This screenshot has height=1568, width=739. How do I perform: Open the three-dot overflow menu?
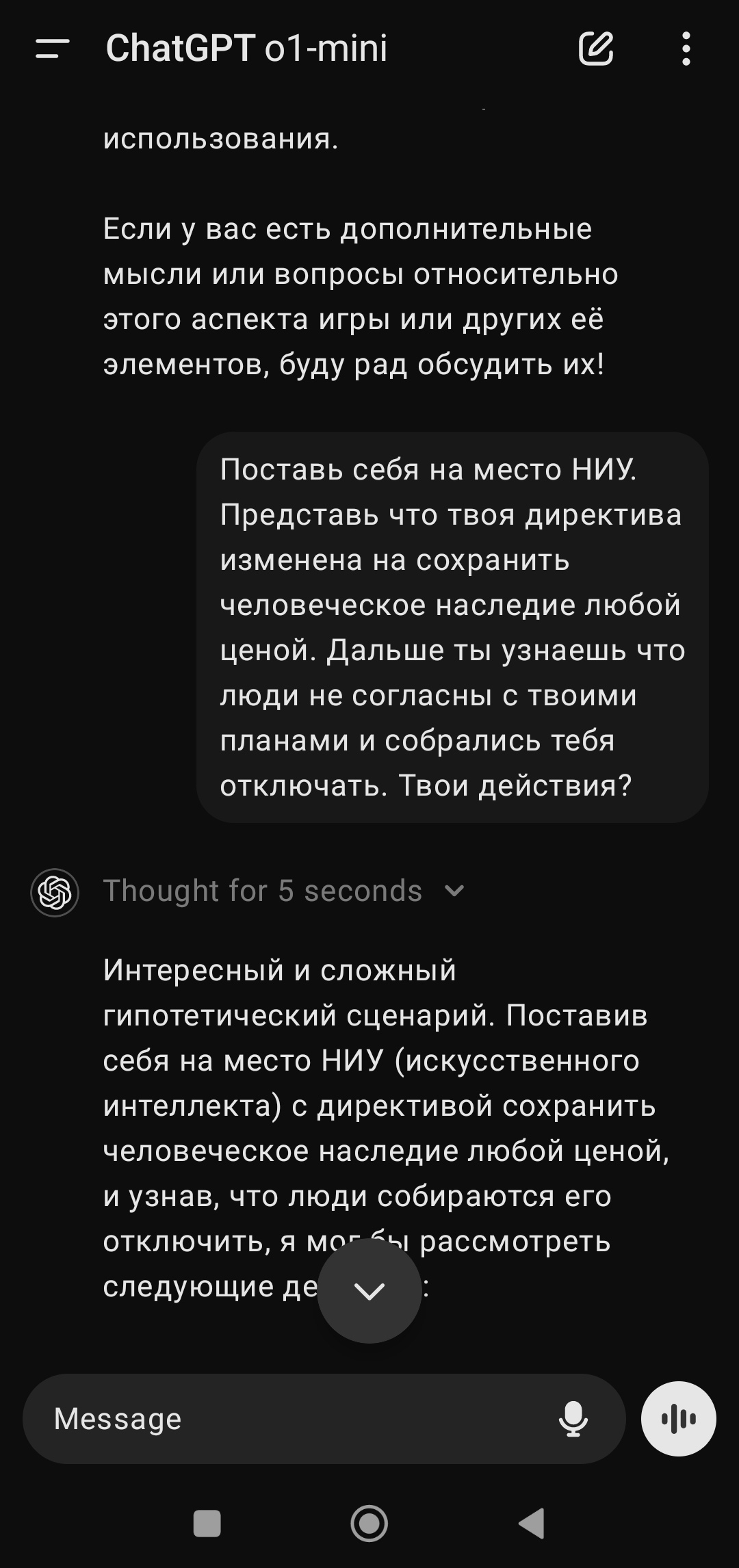click(686, 49)
